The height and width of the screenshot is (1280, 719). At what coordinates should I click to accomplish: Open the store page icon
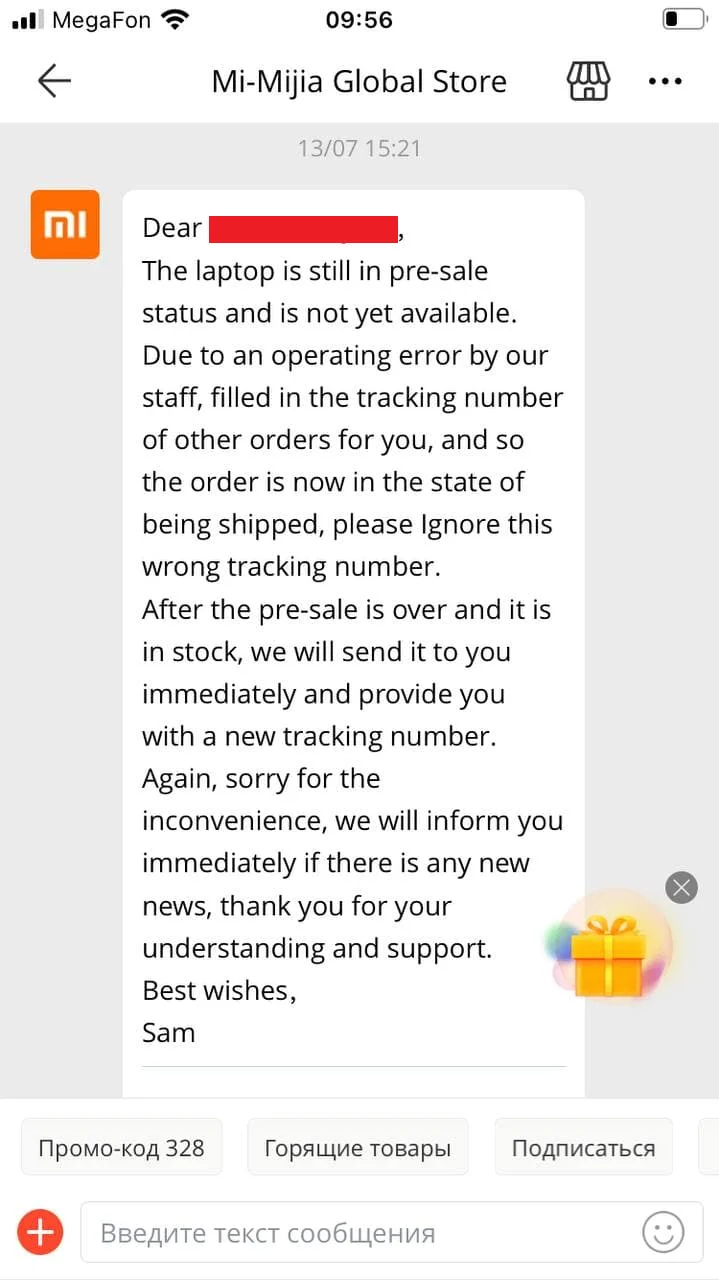(x=589, y=81)
